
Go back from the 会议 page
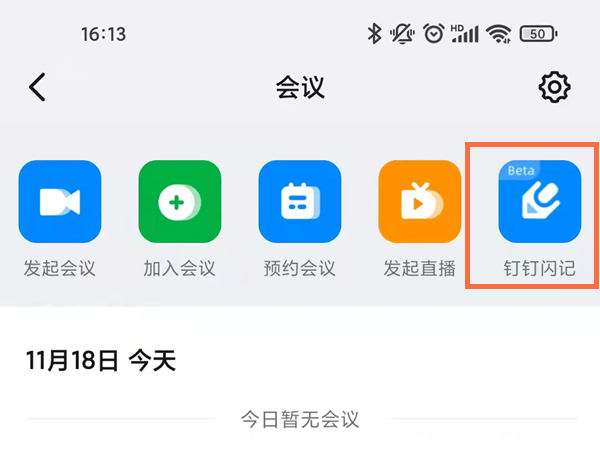coord(37,88)
